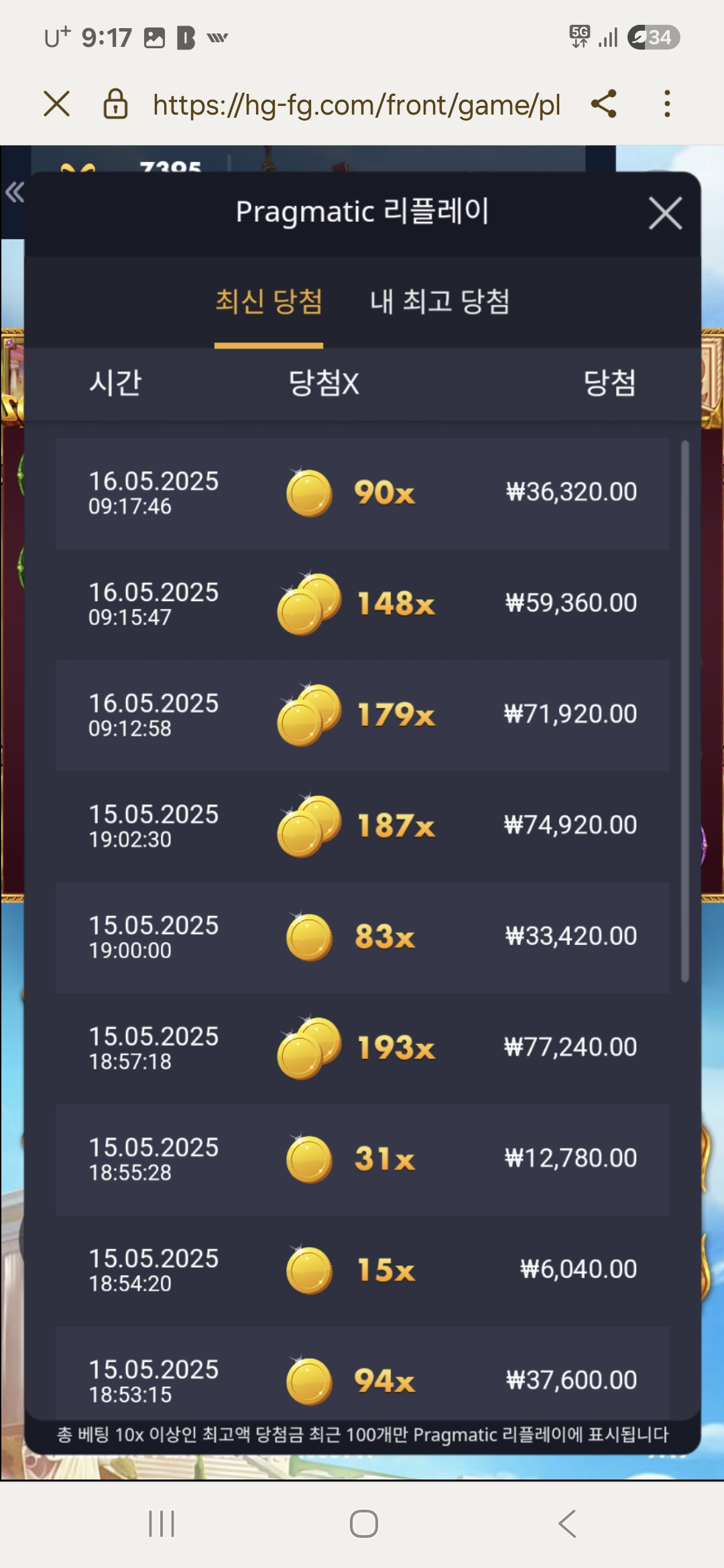Open the browser overflow menu

(x=666, y=105)
